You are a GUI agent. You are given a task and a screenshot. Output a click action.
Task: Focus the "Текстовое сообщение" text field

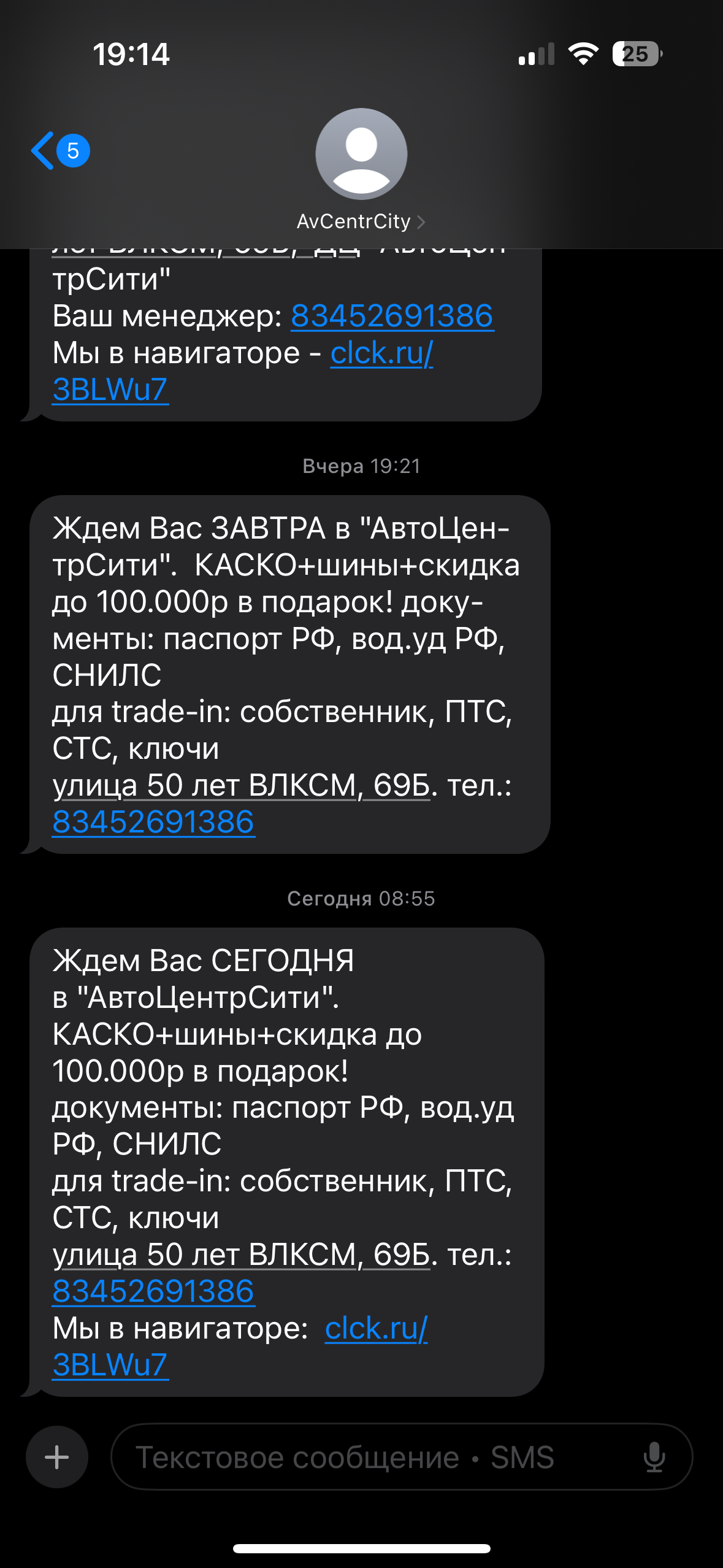tap(368, 1457)
